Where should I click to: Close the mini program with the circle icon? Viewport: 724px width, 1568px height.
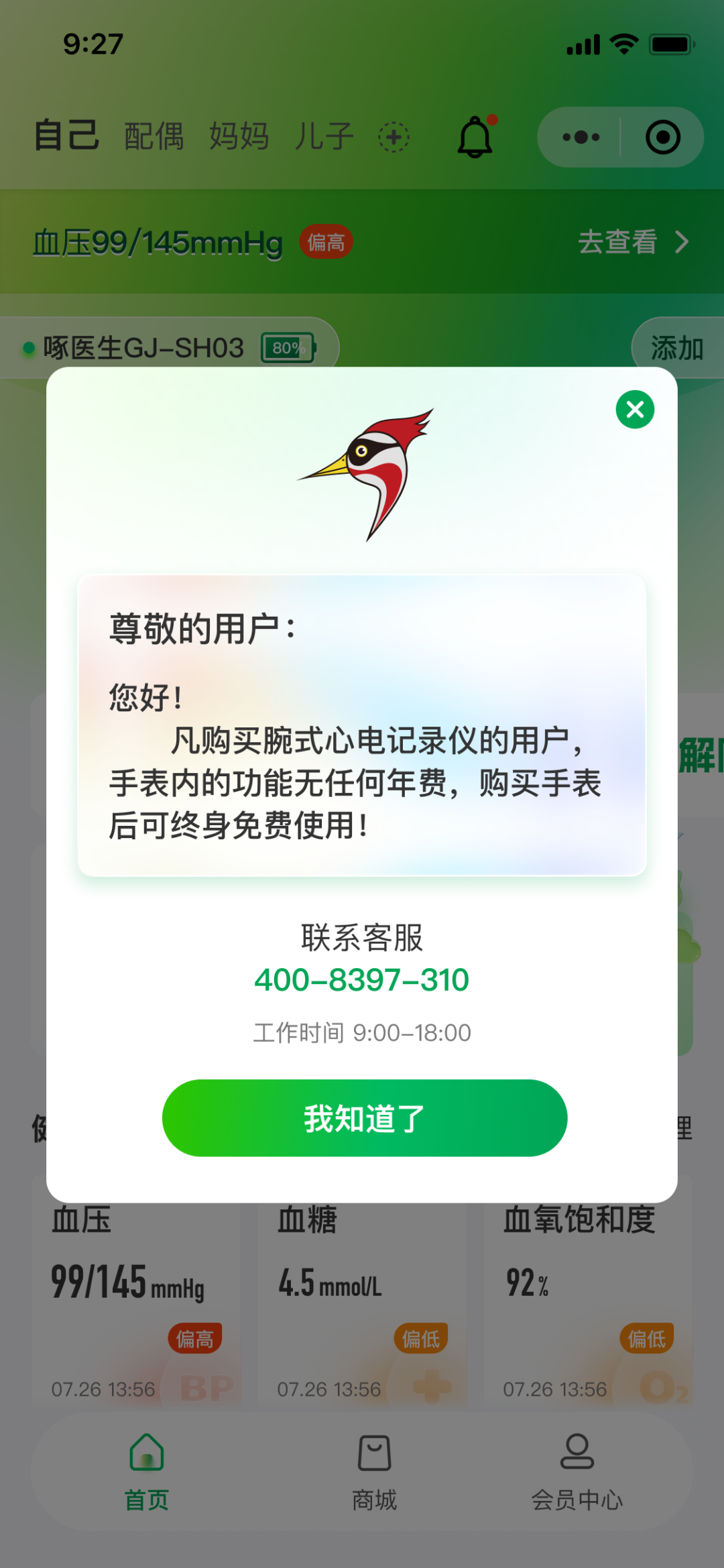662,137
